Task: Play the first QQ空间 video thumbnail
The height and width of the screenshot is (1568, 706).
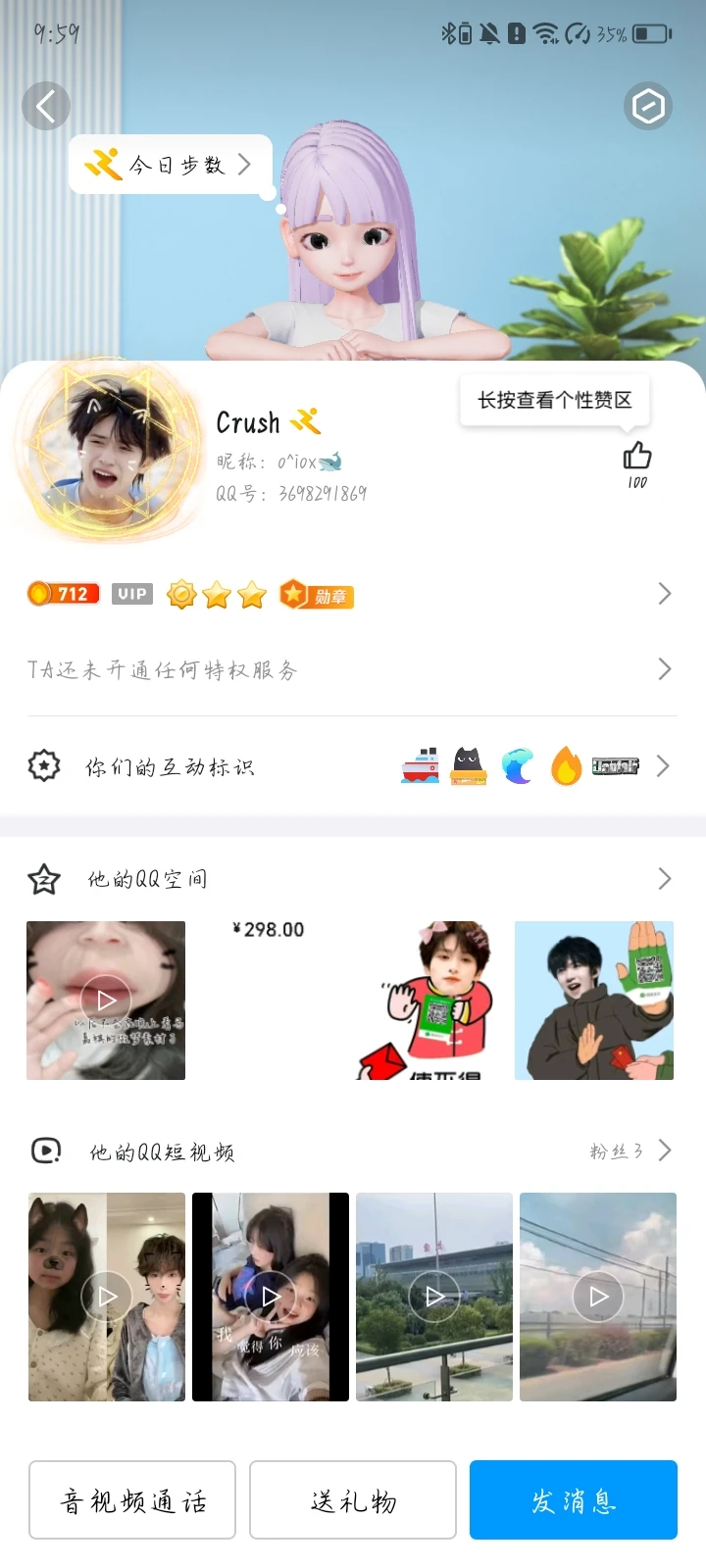Action: click(106, 1001)
